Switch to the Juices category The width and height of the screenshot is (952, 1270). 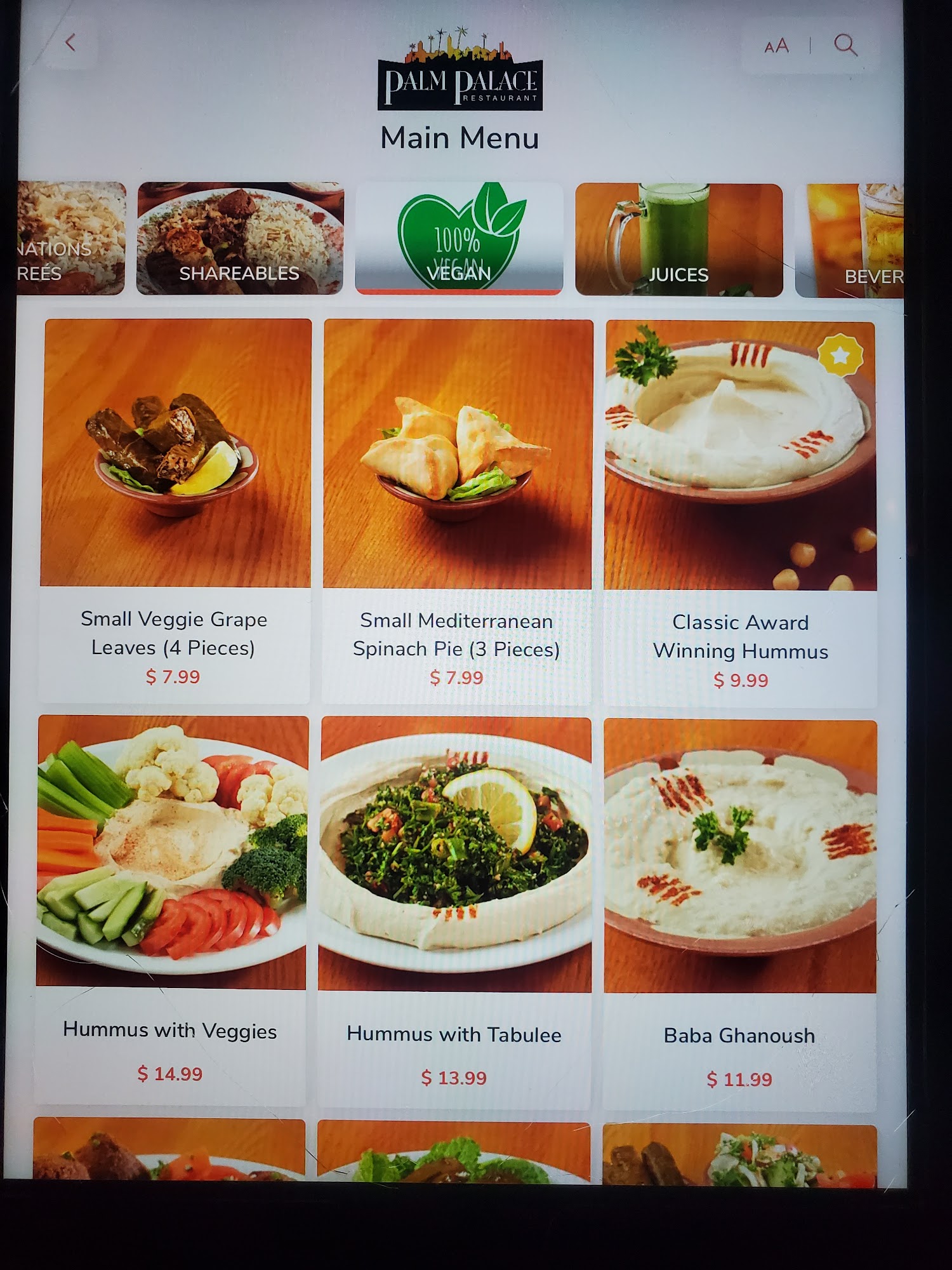pos(678,240)
